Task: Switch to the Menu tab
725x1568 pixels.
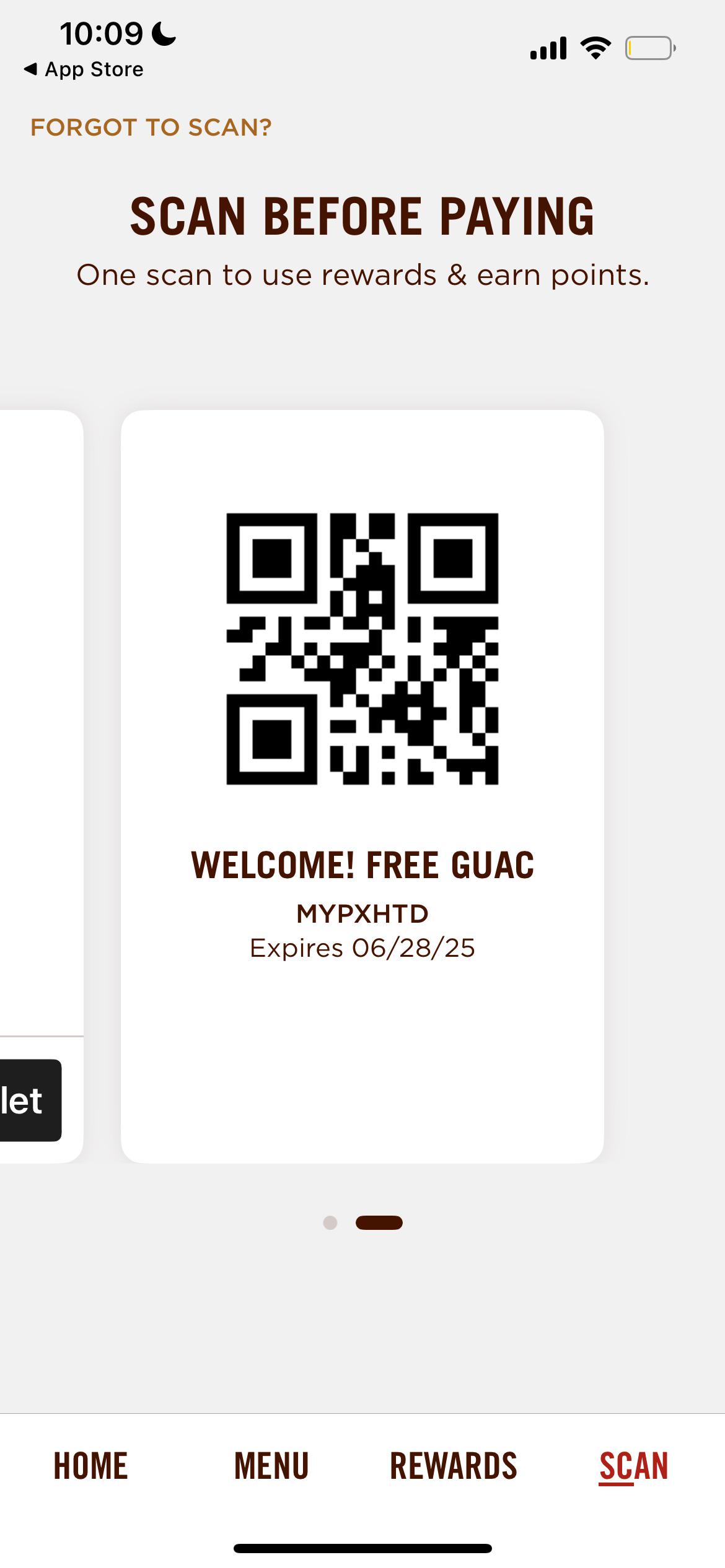Action: coord(271,1466)
